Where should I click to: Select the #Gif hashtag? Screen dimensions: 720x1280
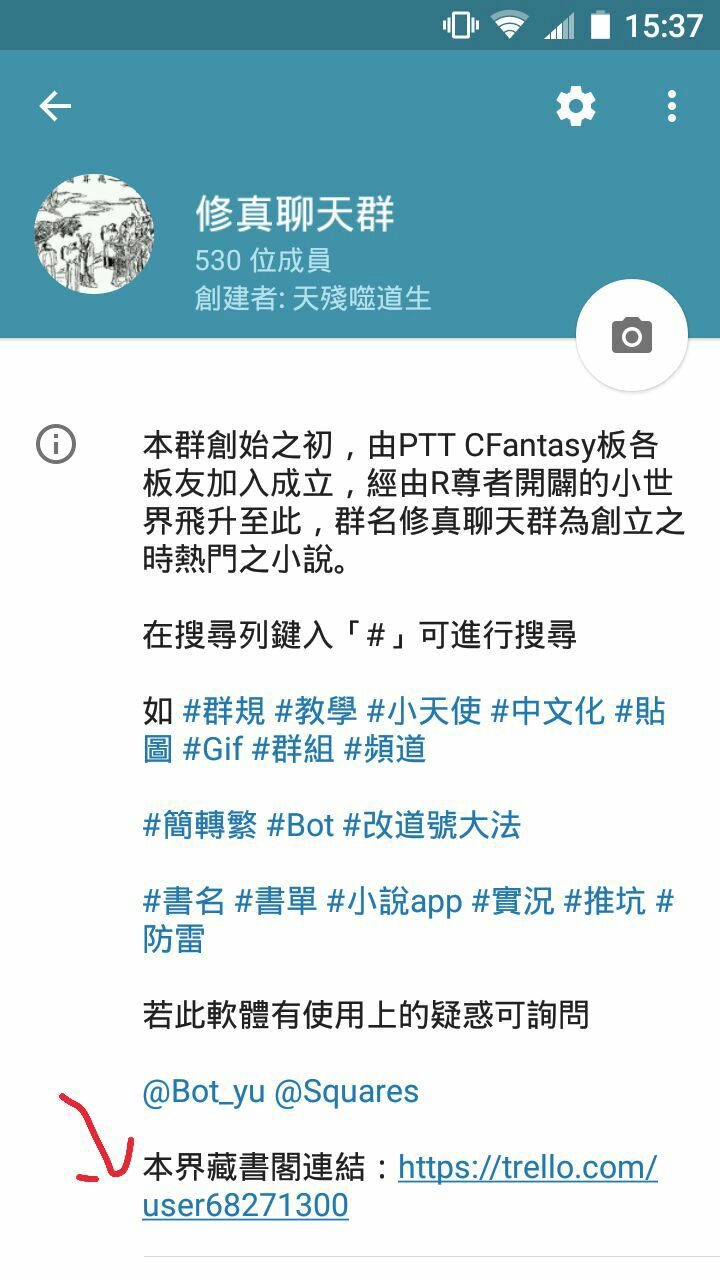click(x=213, y=749)
